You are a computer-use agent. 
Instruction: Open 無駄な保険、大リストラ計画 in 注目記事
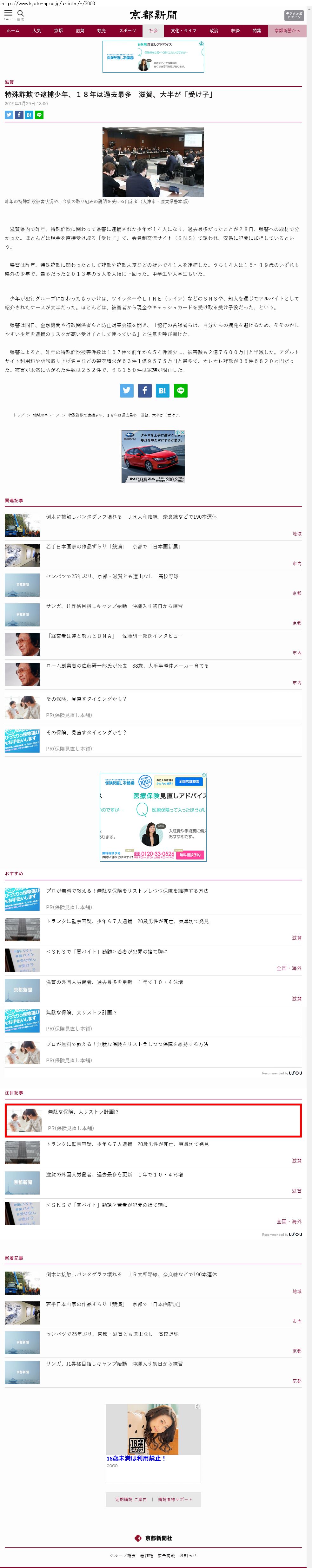[x=83, y=1111]
